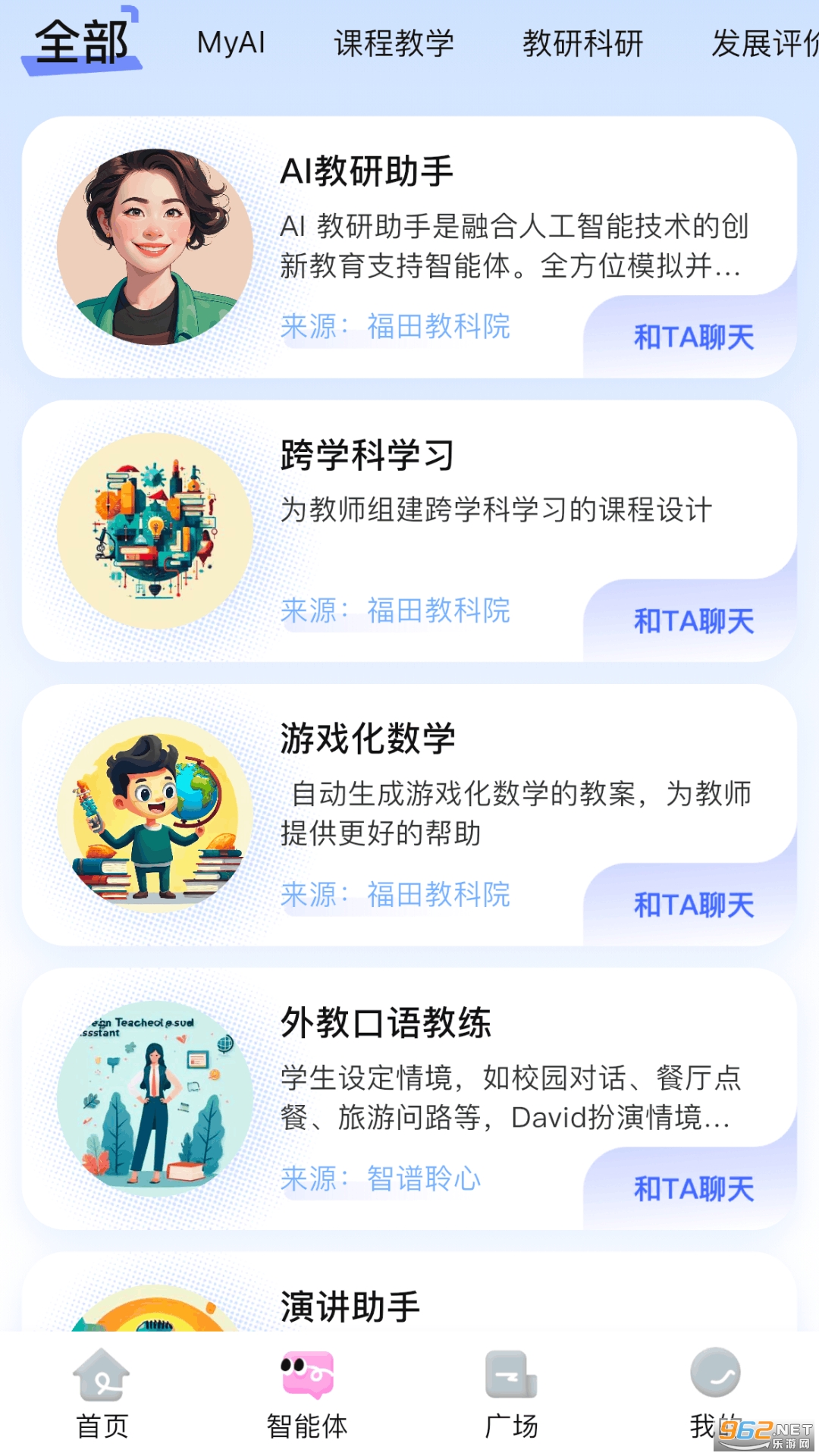
Task: Switch to 课程教学 category
Action: (x=393, y=44)
